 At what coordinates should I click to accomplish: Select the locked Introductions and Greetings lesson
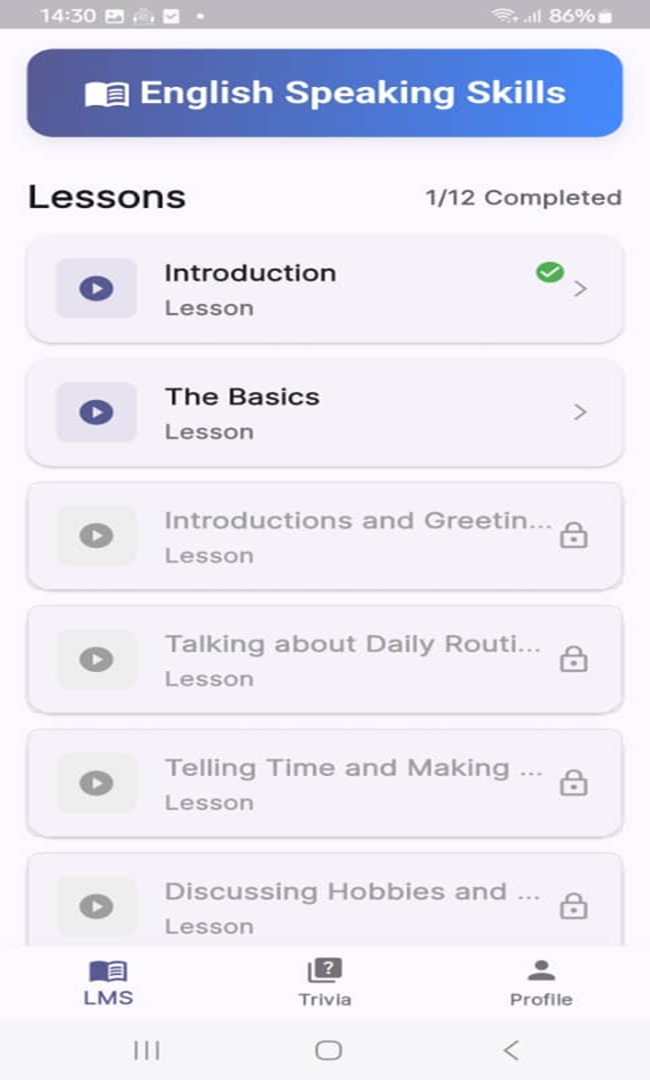pyautogui.click(x=324, y=536)
